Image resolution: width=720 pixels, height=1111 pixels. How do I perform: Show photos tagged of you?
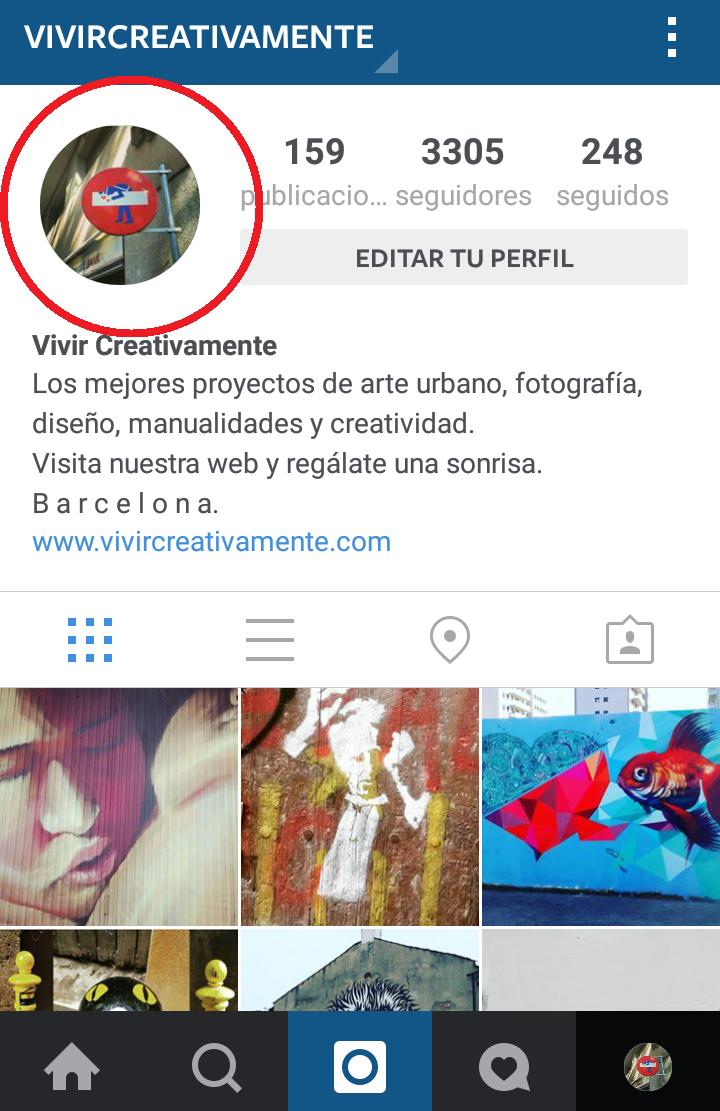(630, 640)
